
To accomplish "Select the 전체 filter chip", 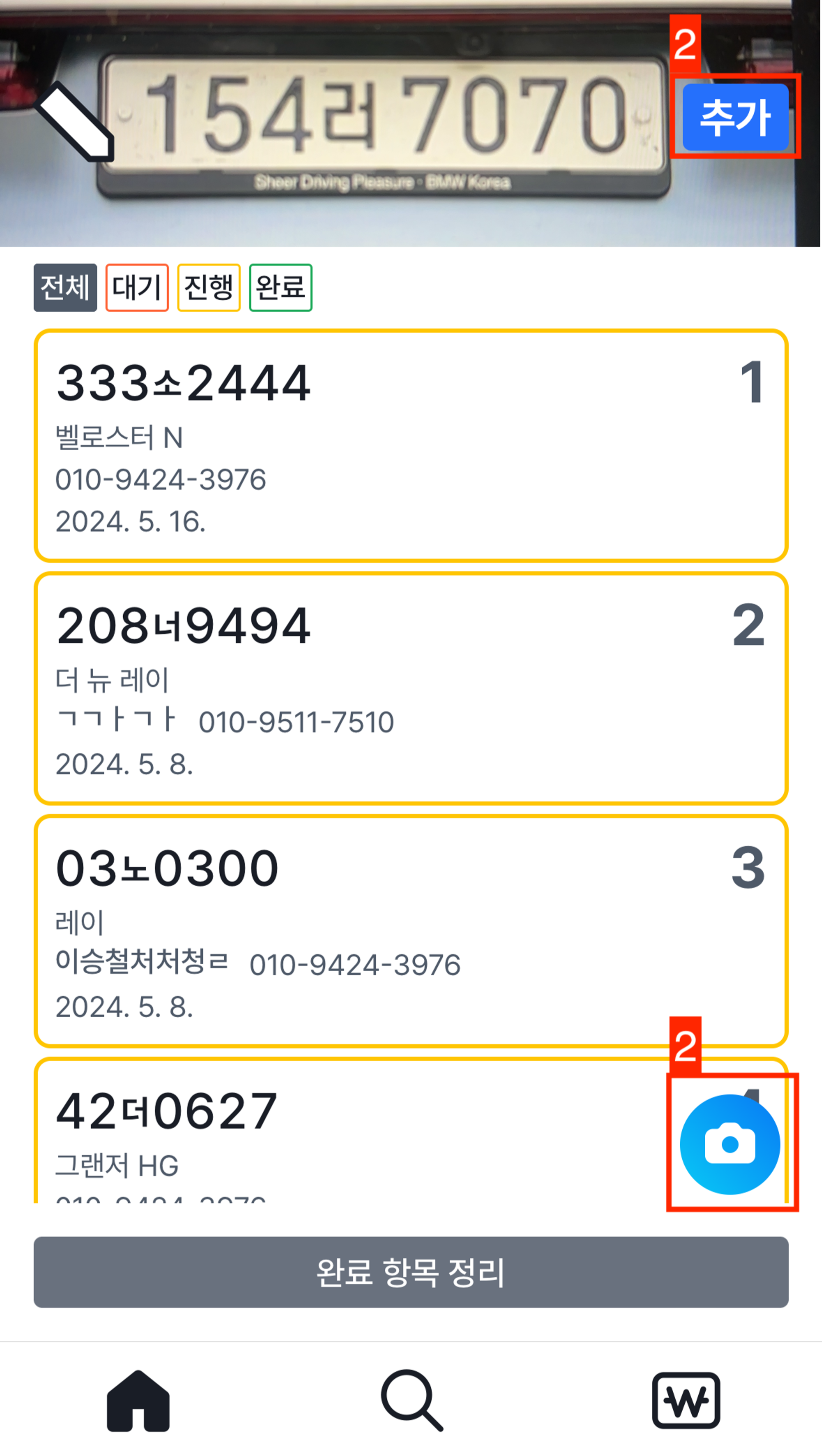I will (65, 287).
